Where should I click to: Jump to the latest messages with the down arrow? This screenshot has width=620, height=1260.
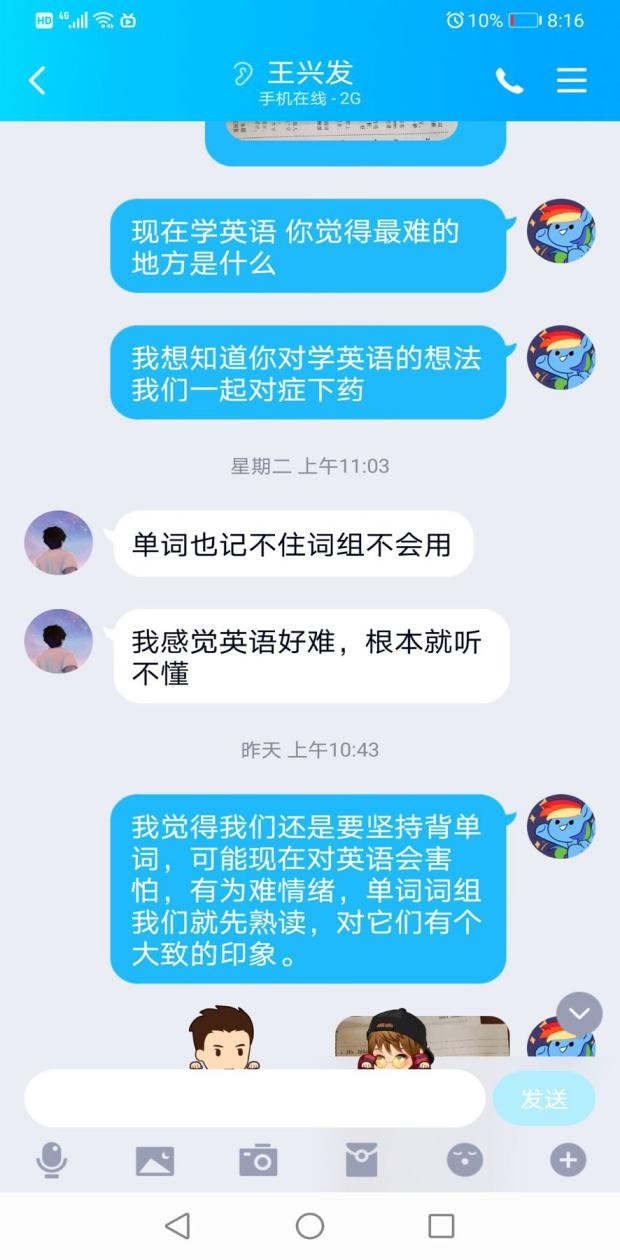[580, 1014]
